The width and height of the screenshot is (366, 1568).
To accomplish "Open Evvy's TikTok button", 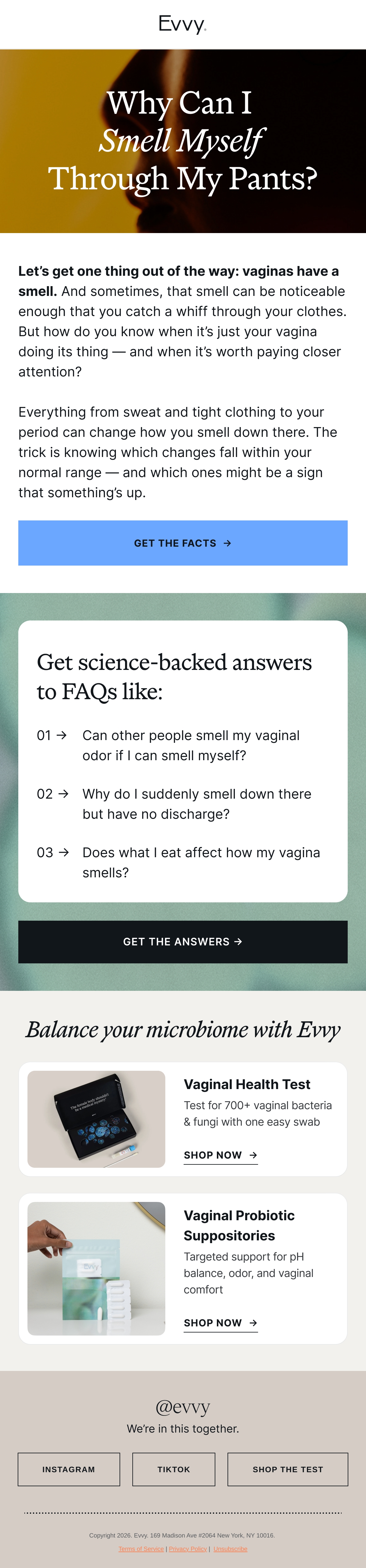I will click(174, 1469).
